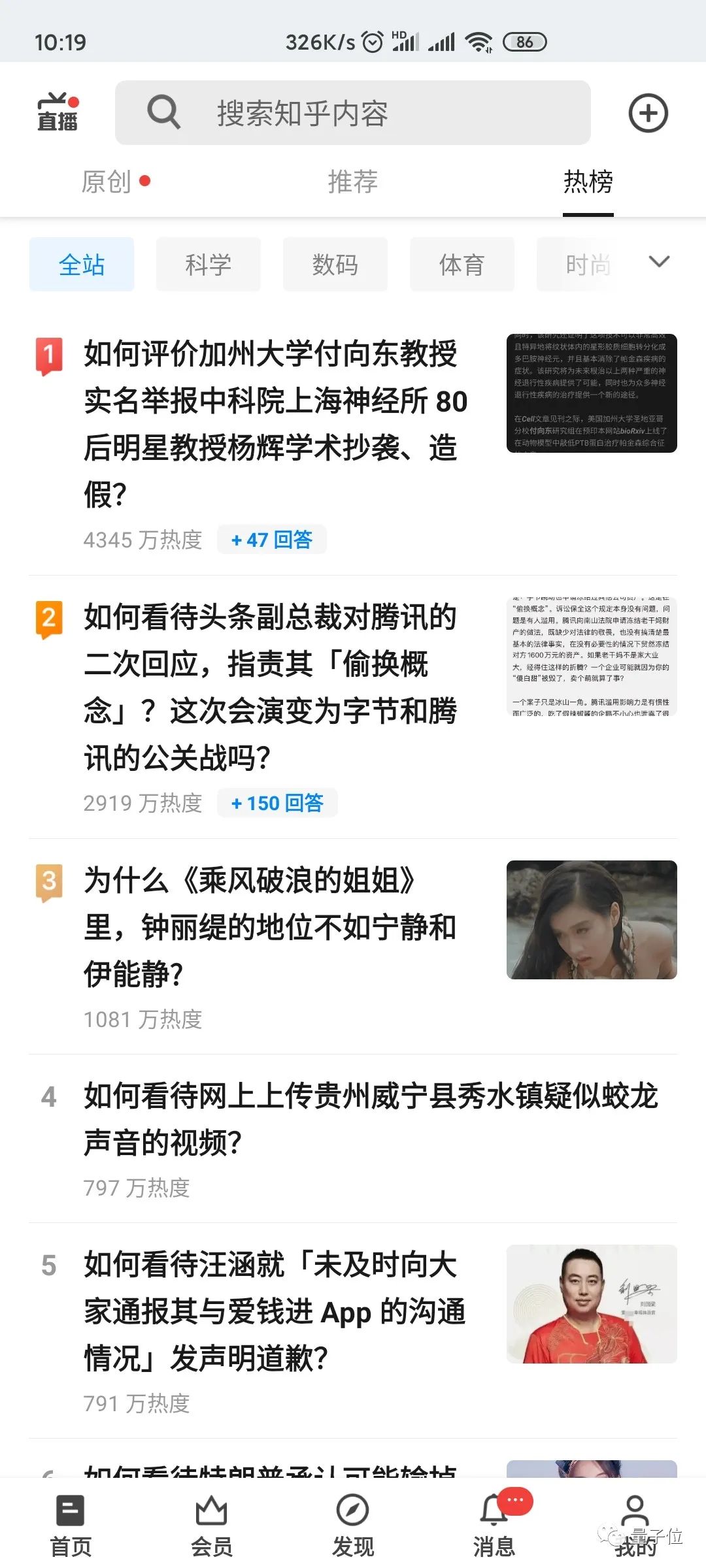View the +47 回答 new answers
The image size is (706, 1568).
[x=271, y=540]
